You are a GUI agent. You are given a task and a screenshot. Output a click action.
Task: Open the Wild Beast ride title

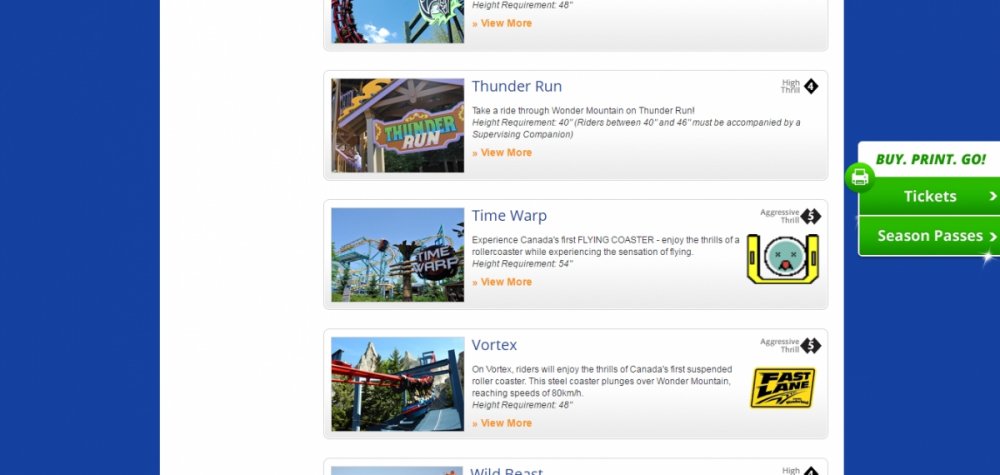(x=507, y=471)
